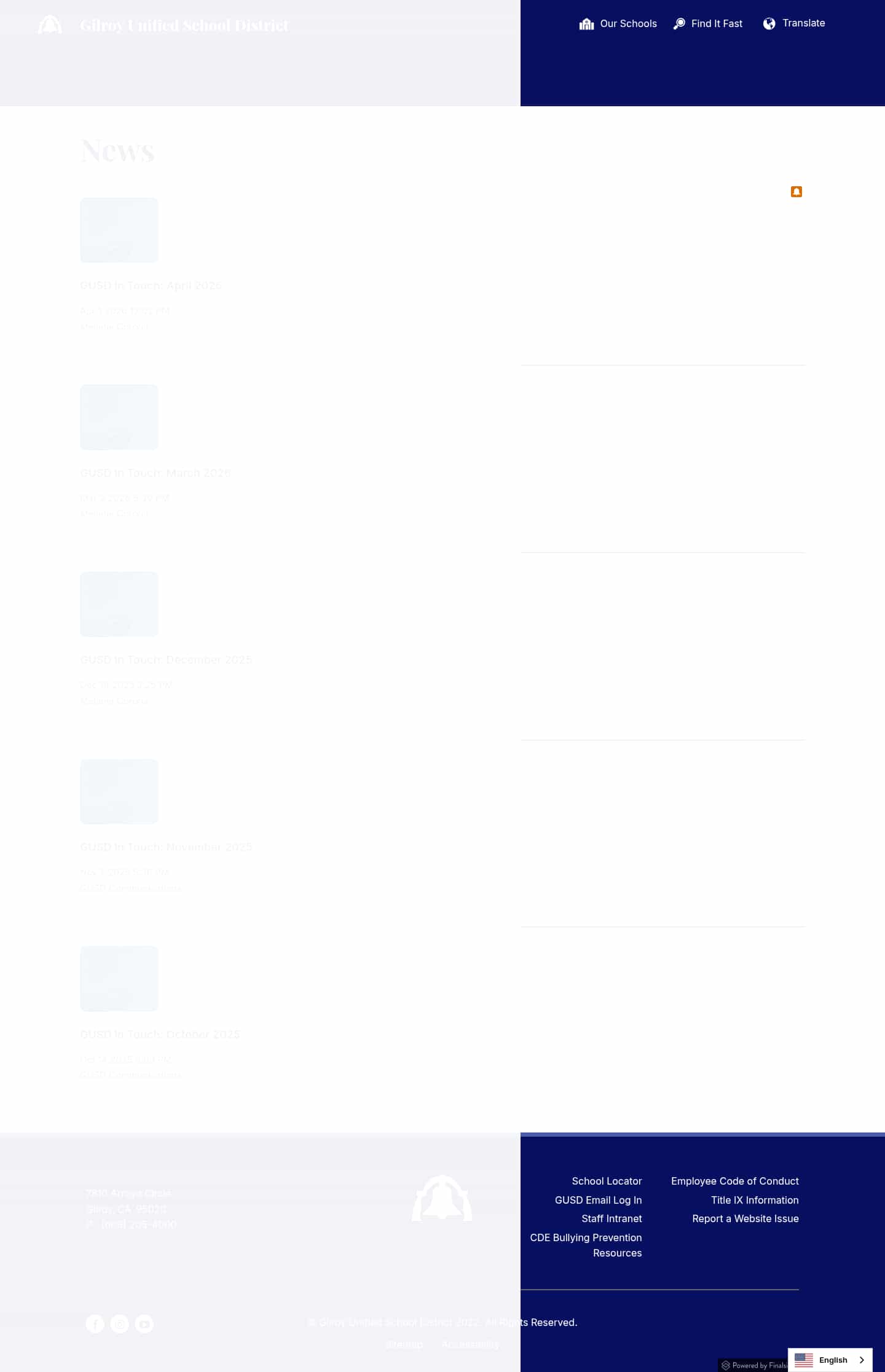This screenshot has height=1372, width=885.
Task: Expand the English language selector
Action: click(830, 1360)
